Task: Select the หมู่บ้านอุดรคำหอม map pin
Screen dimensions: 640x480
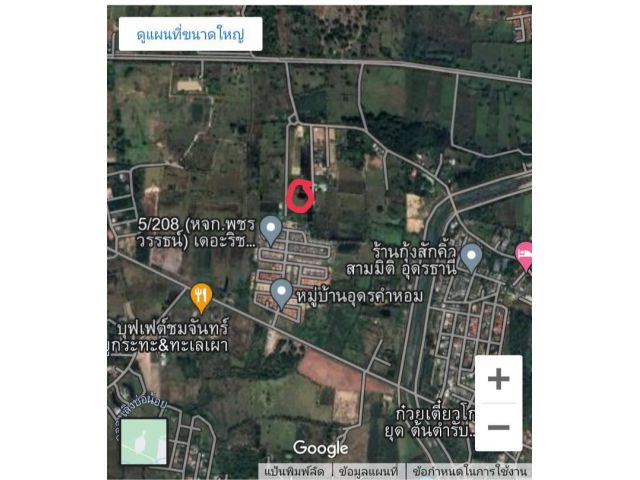Action: tap(281, 292)
